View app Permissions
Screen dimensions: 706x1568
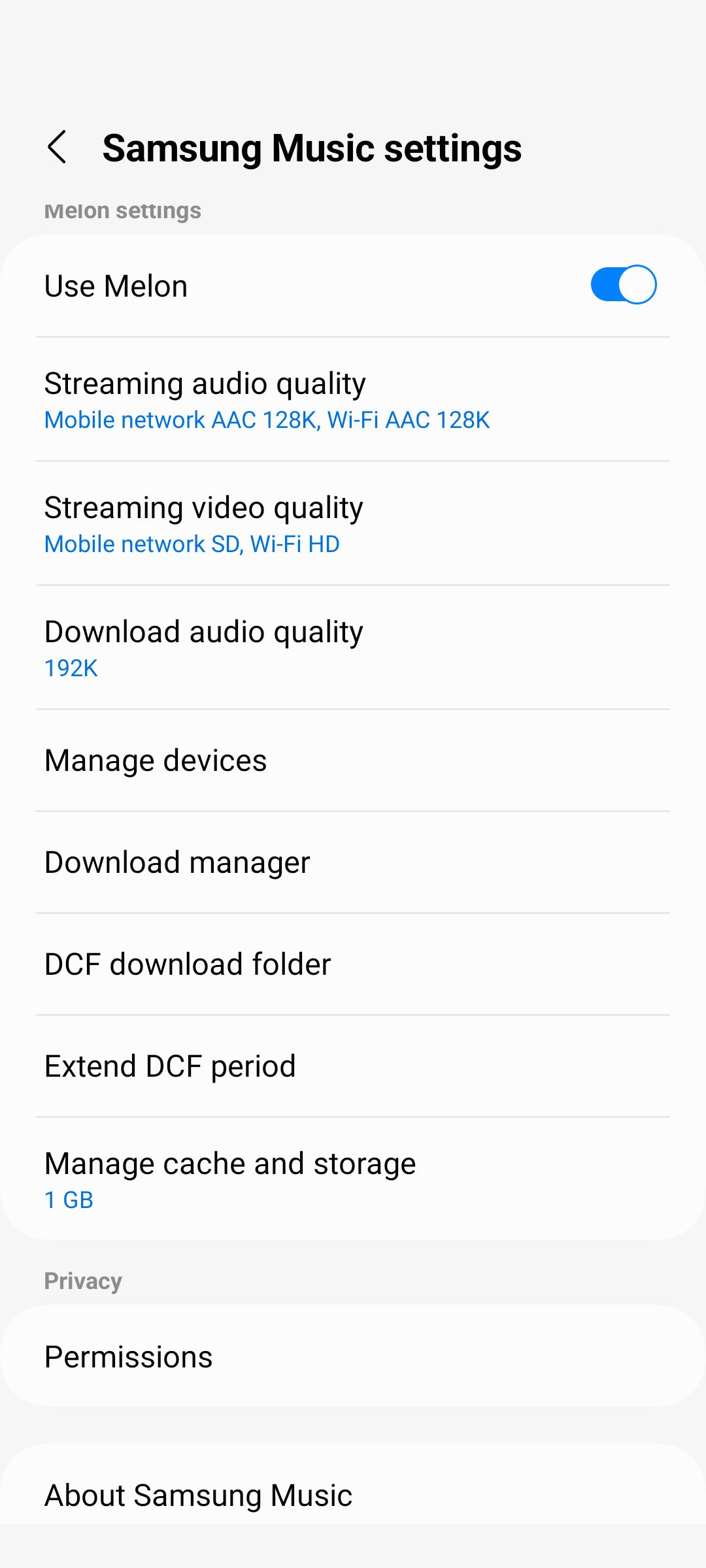coord(353,1356)
